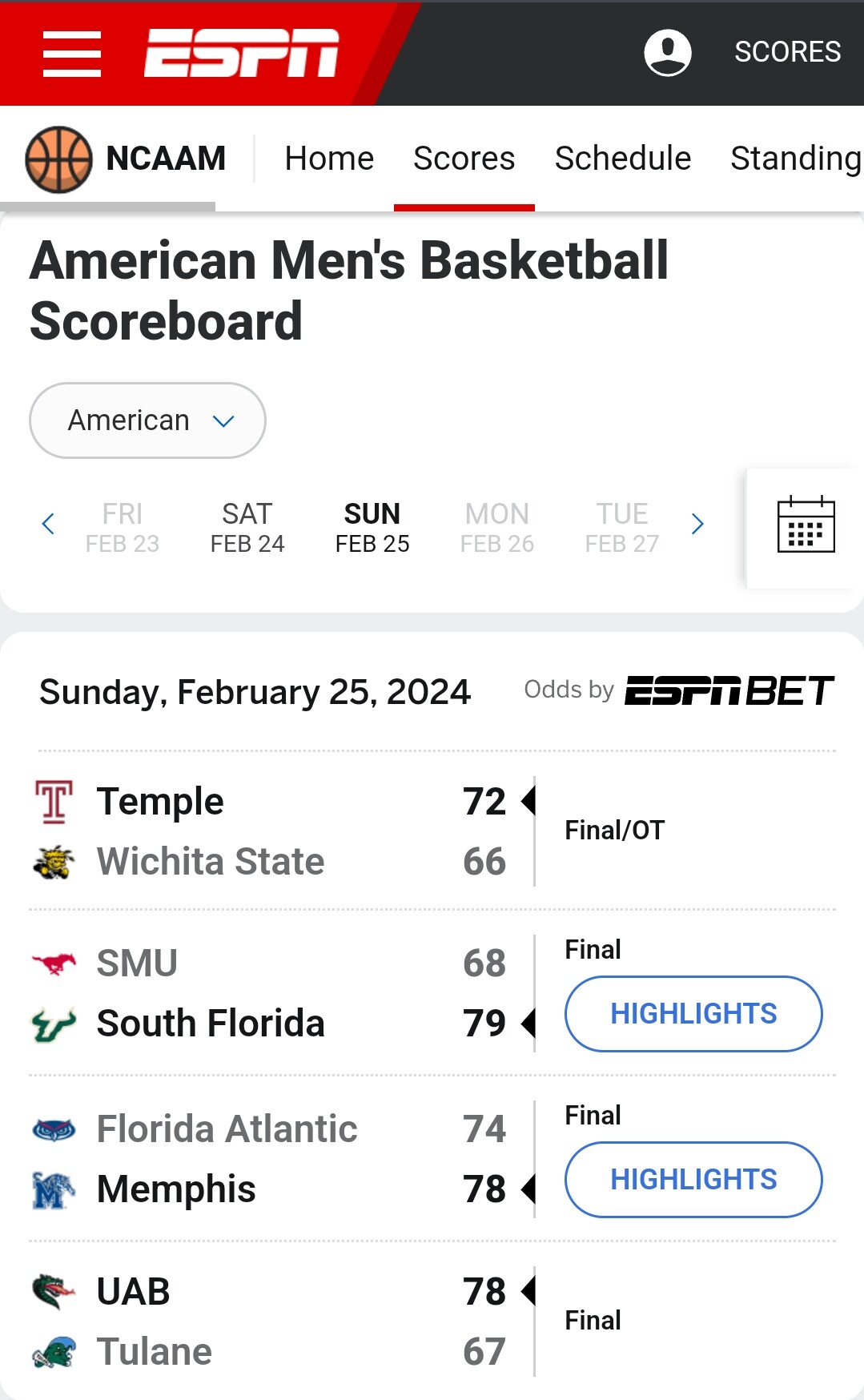This screenshot has width=864, height=1400.
Task: Open the calendar date picker
Action: pyautogui.click(x=806, y=526)
